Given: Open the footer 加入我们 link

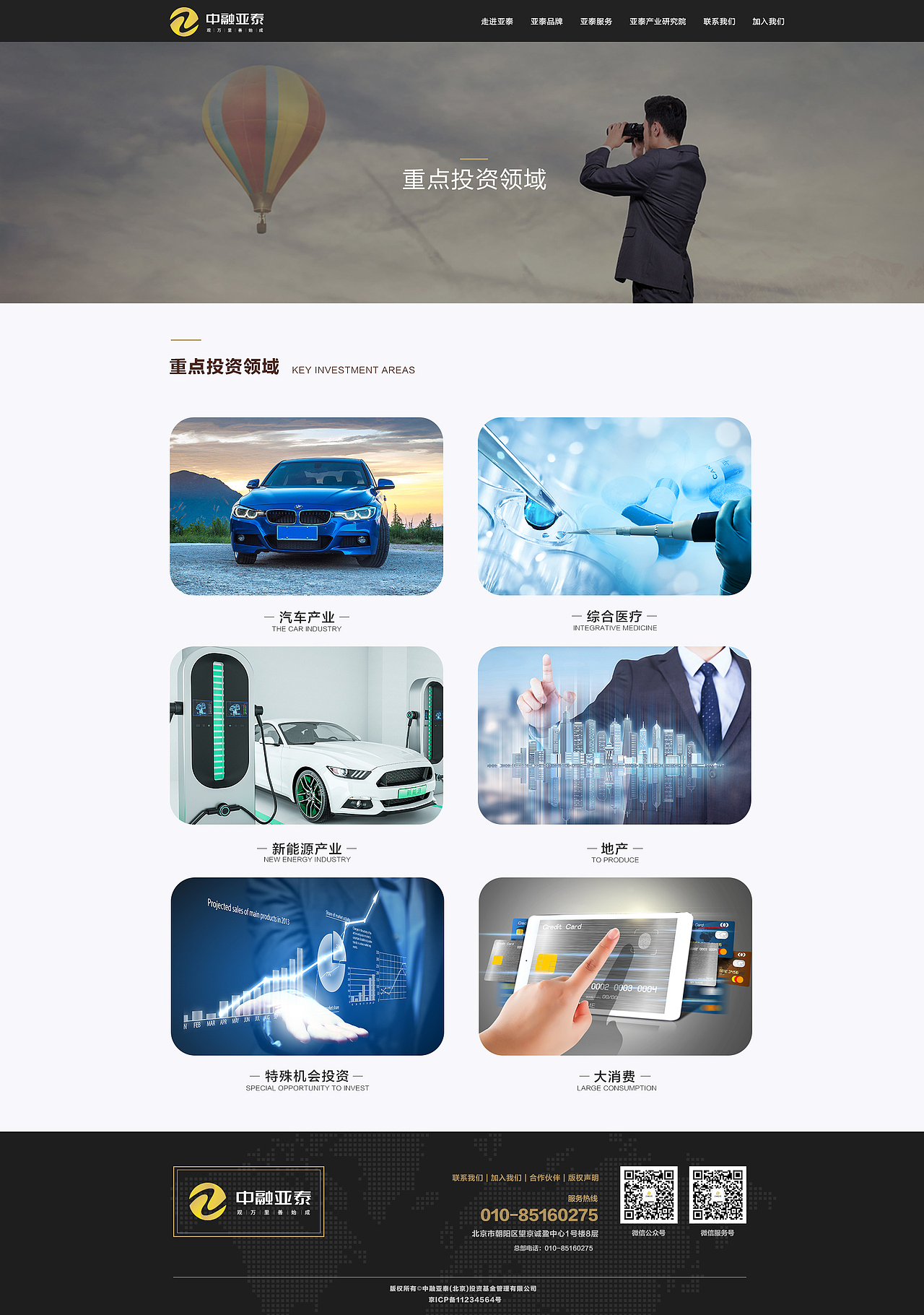Looking at the screenshot, I should click(x=506, y=1178).
